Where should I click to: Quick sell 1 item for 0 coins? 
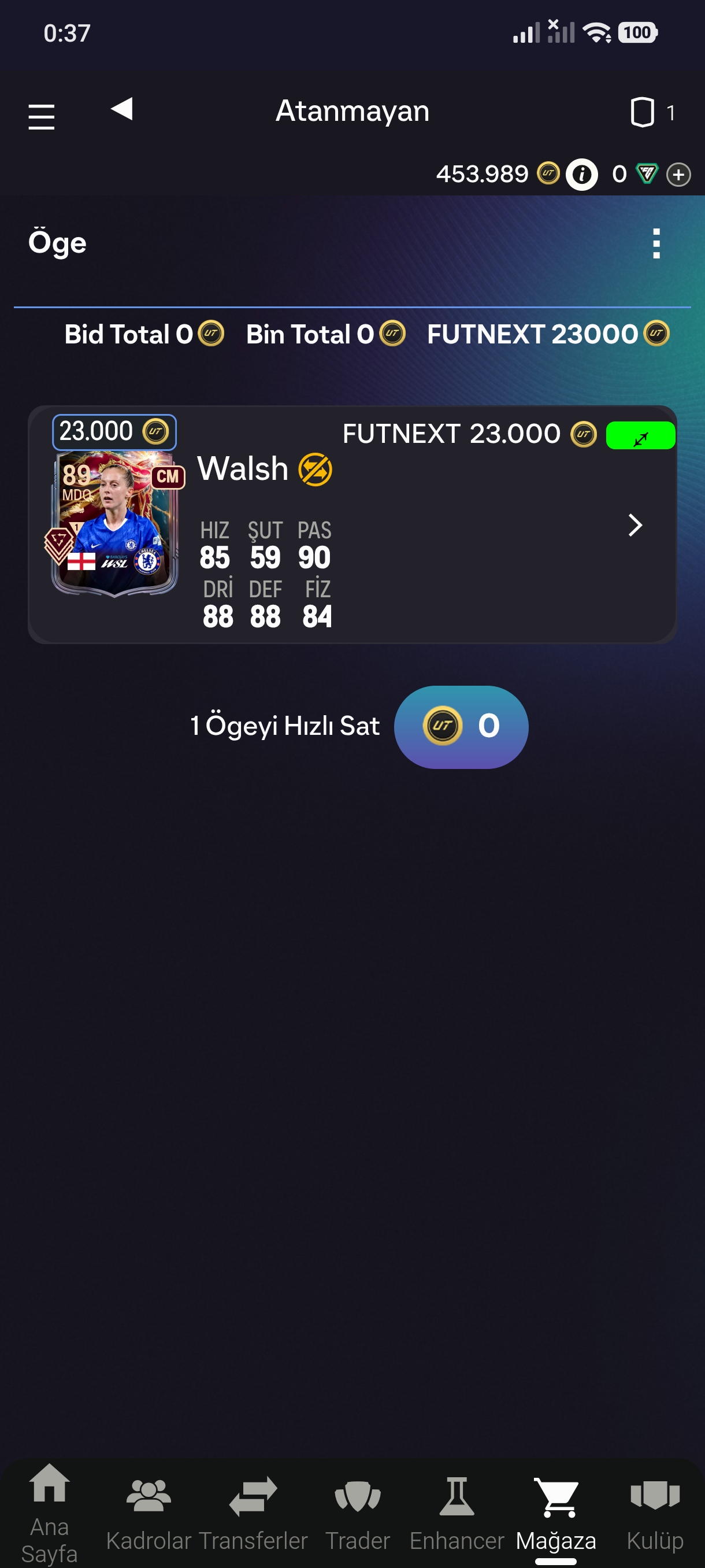(461, 727)
